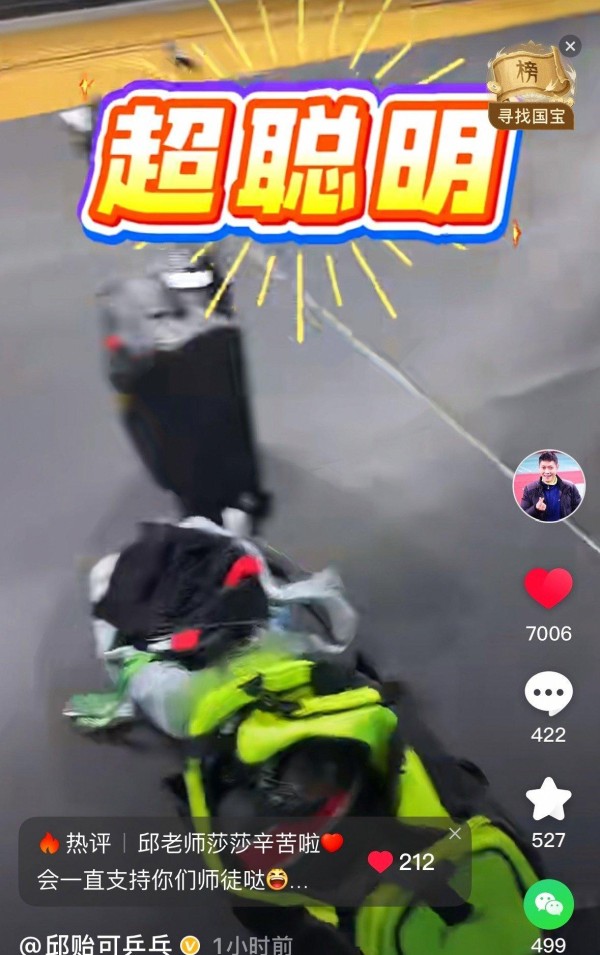Screen dimensions: 600x955
Task: Like this video with the heart
Action: [x=548, y=589]
